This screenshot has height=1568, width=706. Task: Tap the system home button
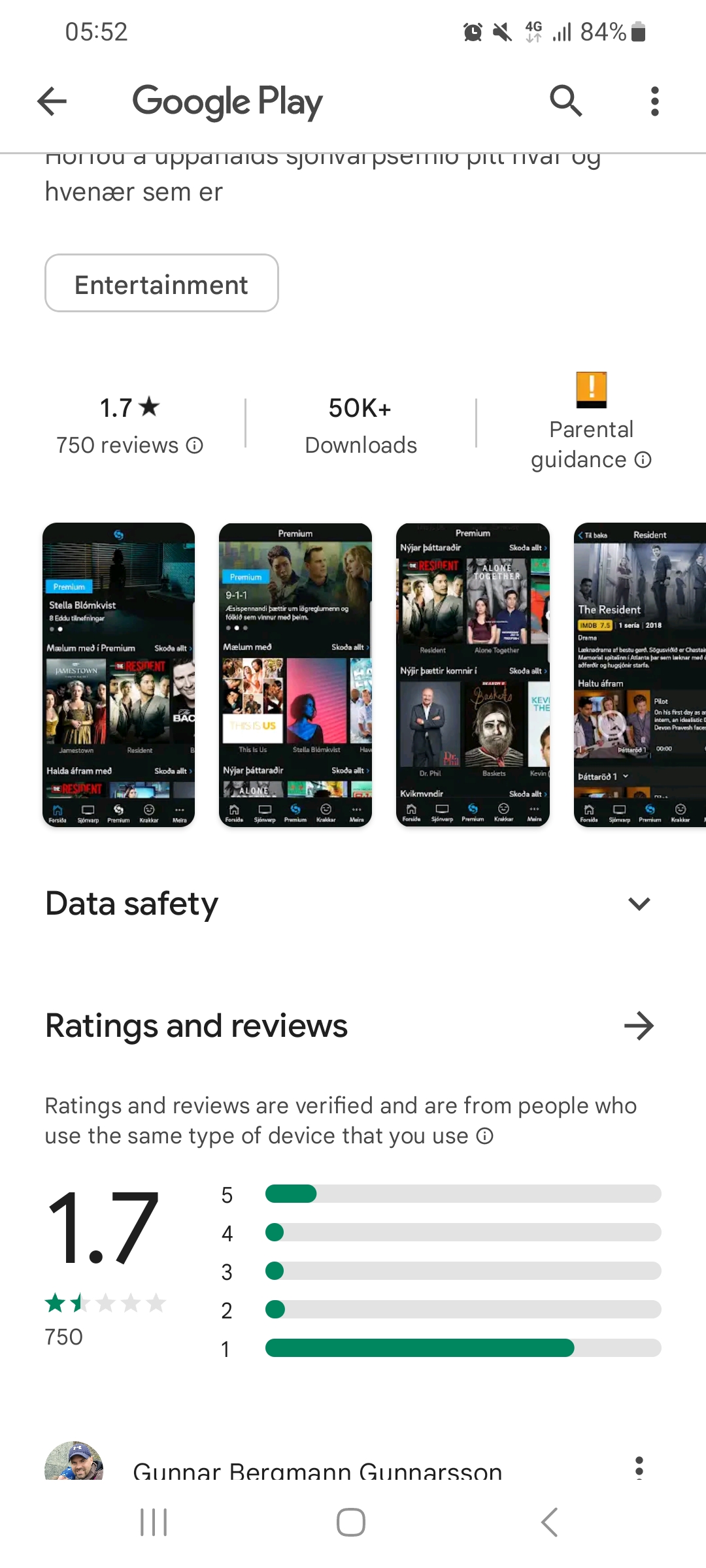tap(351, 1522)
